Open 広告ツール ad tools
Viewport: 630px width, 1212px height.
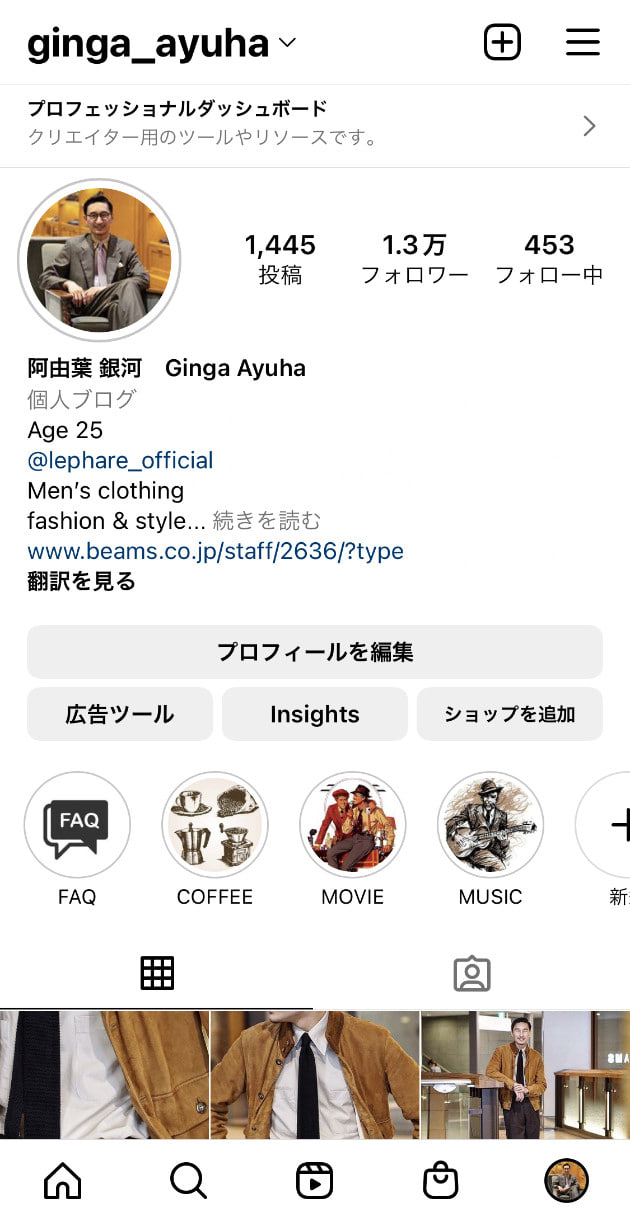[x=119, y=714]
